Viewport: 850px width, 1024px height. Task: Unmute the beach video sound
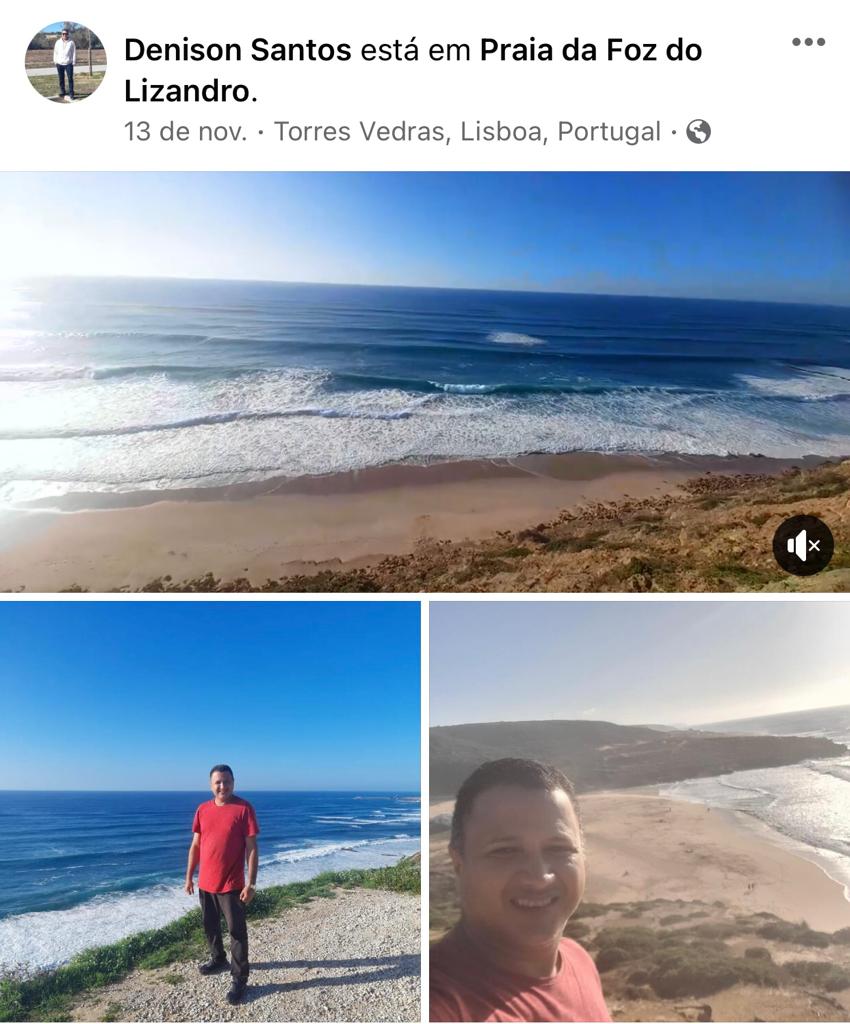(802, 546)
